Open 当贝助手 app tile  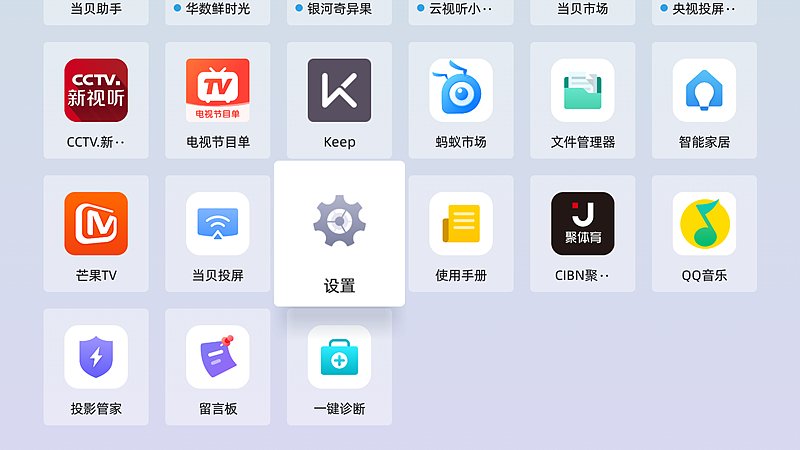(x=96, y=10)
